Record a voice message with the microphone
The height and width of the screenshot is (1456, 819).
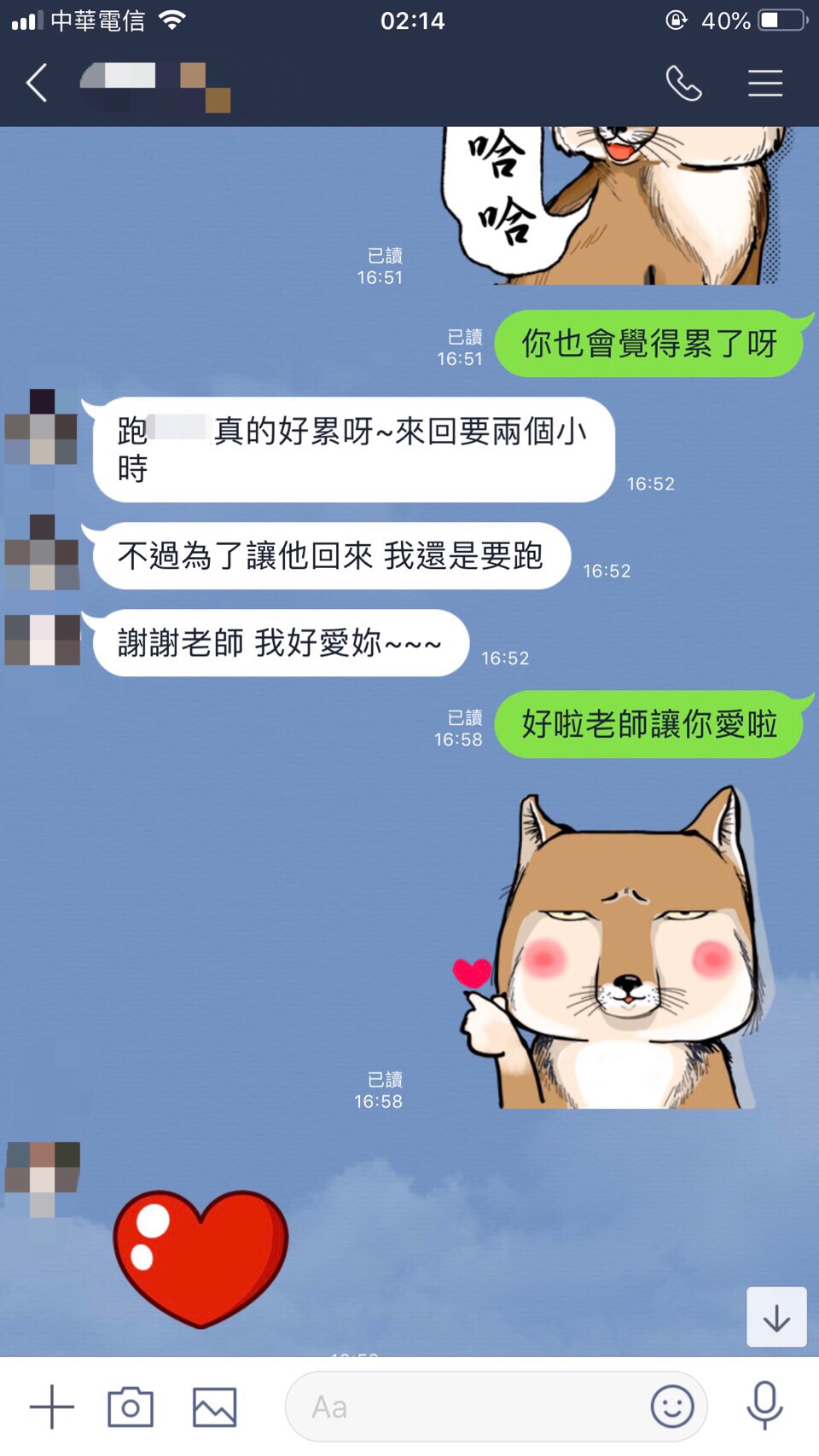click(x=764, y=1405)
